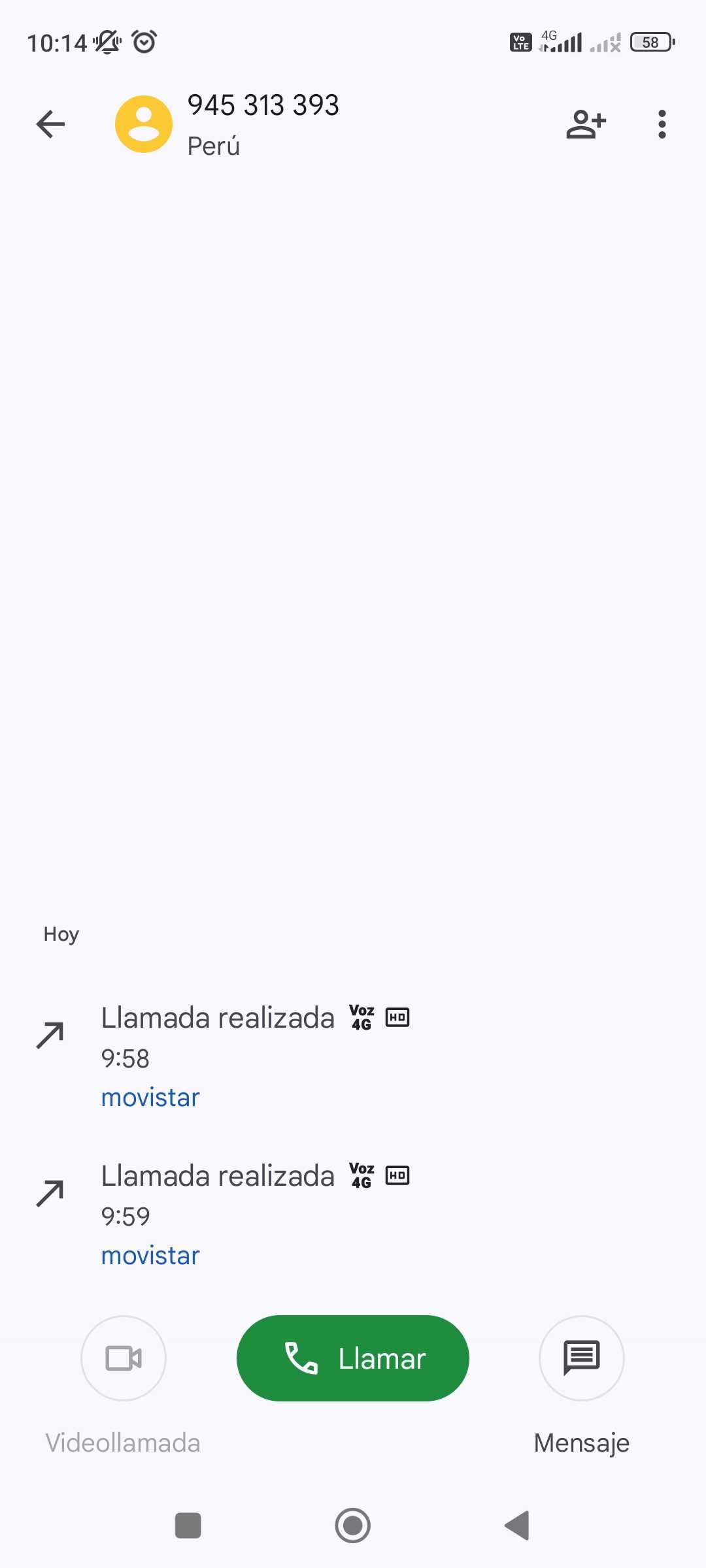Tap the yellow contact avatar
The image size is (706, 1568).
[144, 124]
